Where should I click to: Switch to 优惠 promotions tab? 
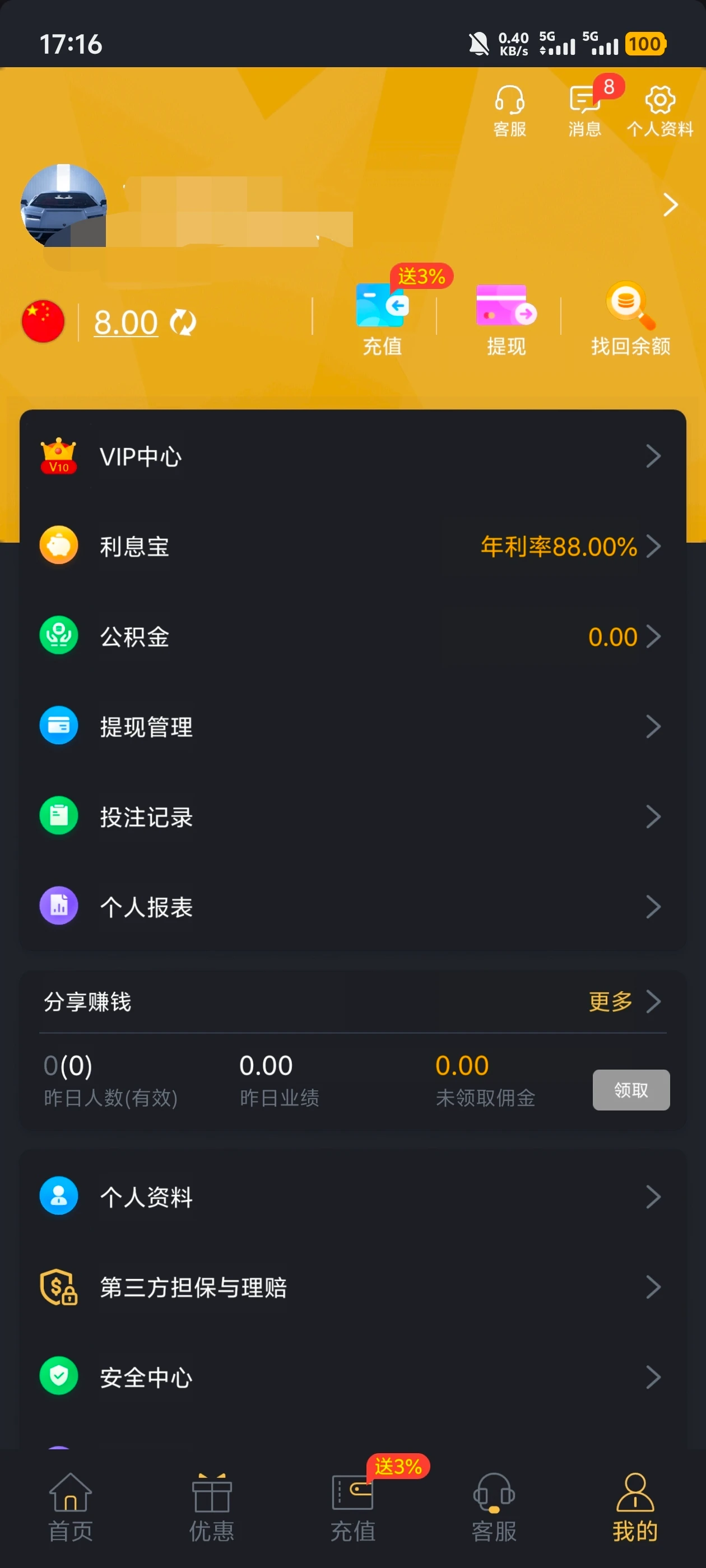(211, 1507)
